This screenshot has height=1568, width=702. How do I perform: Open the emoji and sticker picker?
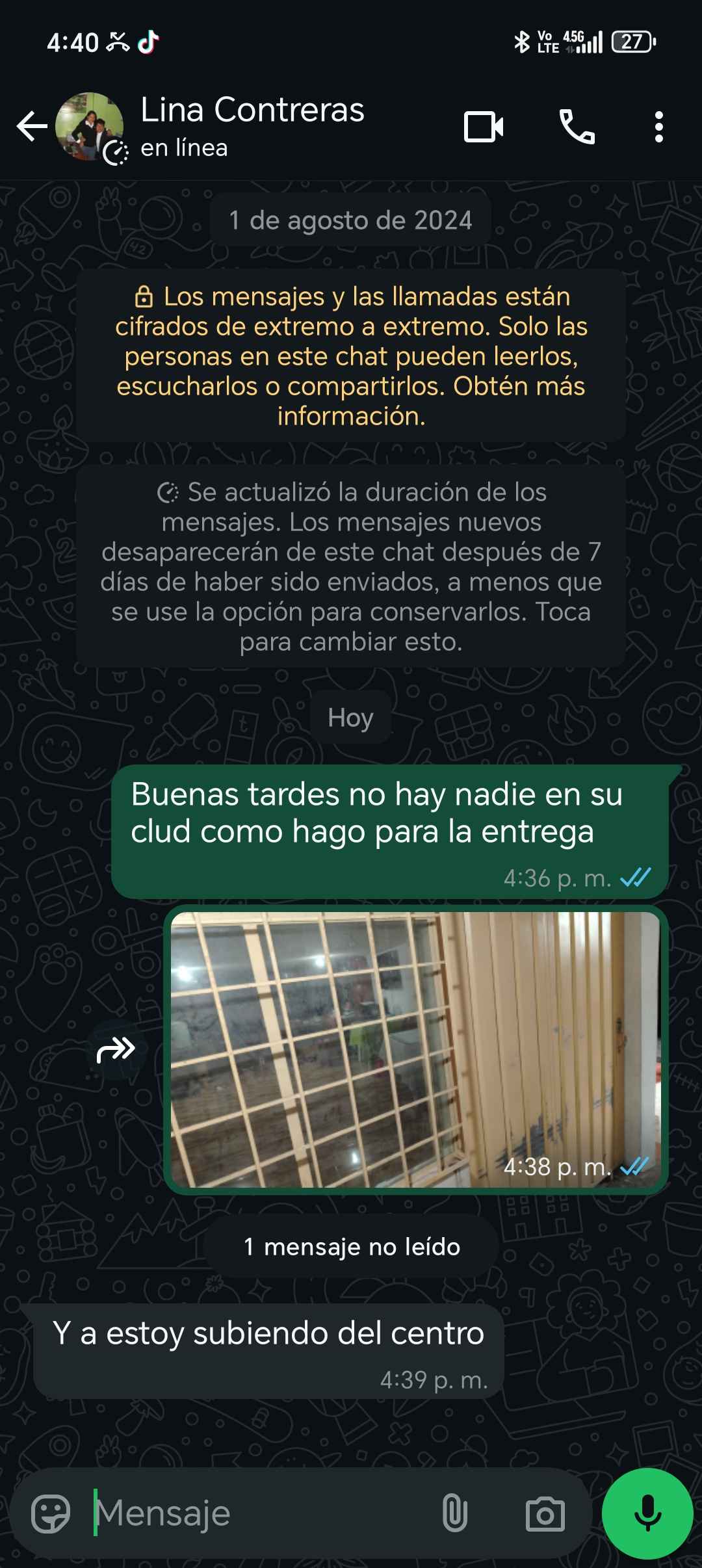click(51, 1513)
